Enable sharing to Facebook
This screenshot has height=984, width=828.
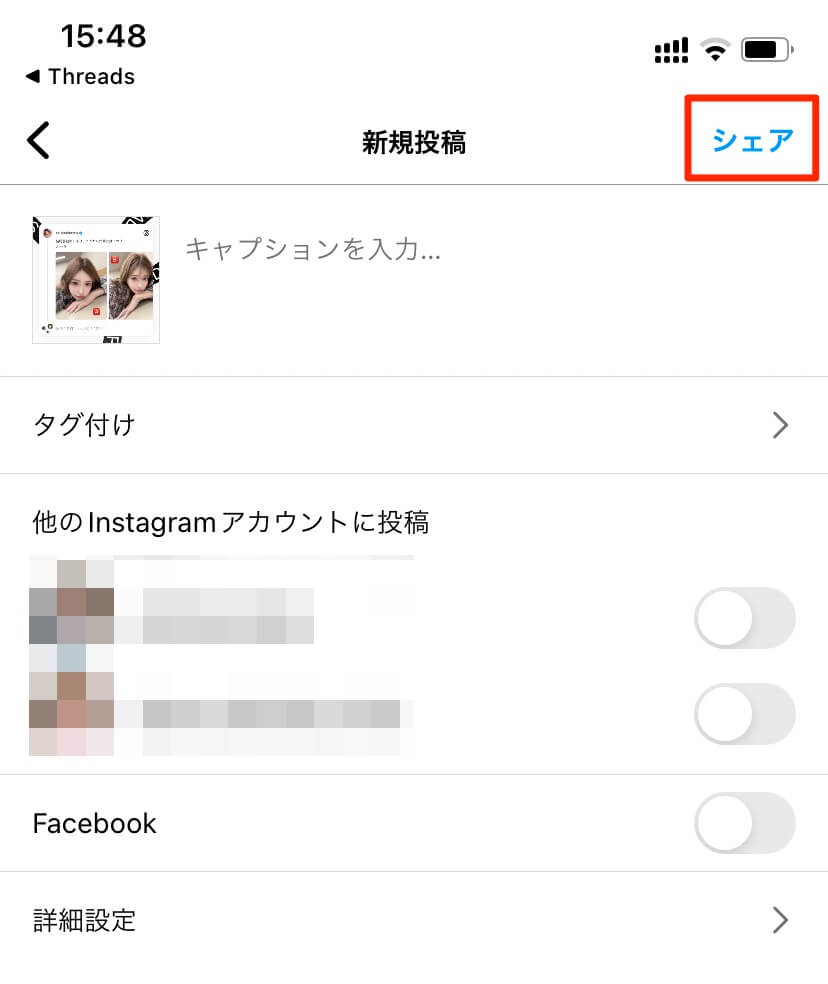[x=744, y=825]
